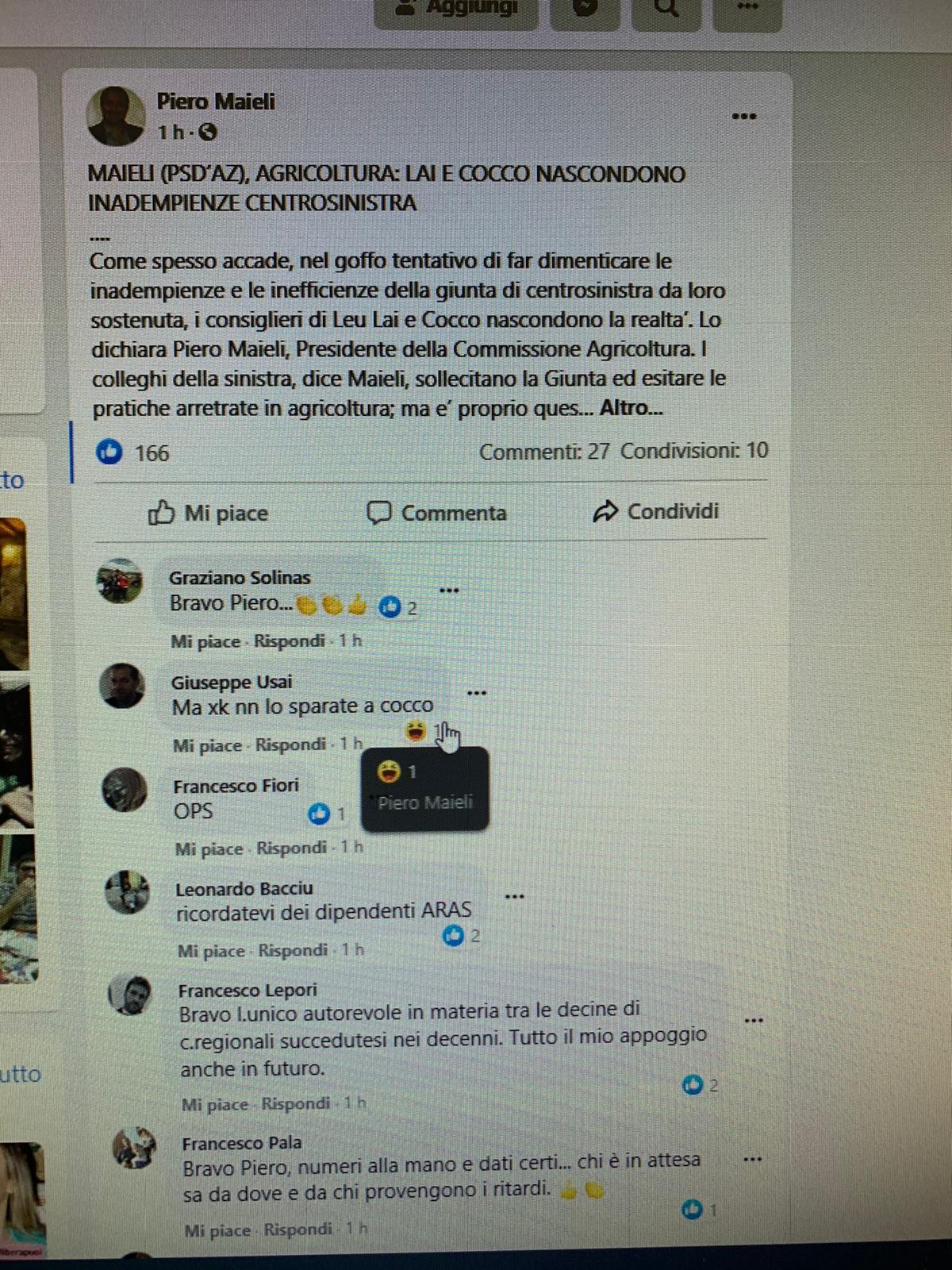The height and width of the screenshot is (1270, 952).
Task: Open options for Giuseppe Usai's comment
Action: pyautogui.click(x=476, y=693)
